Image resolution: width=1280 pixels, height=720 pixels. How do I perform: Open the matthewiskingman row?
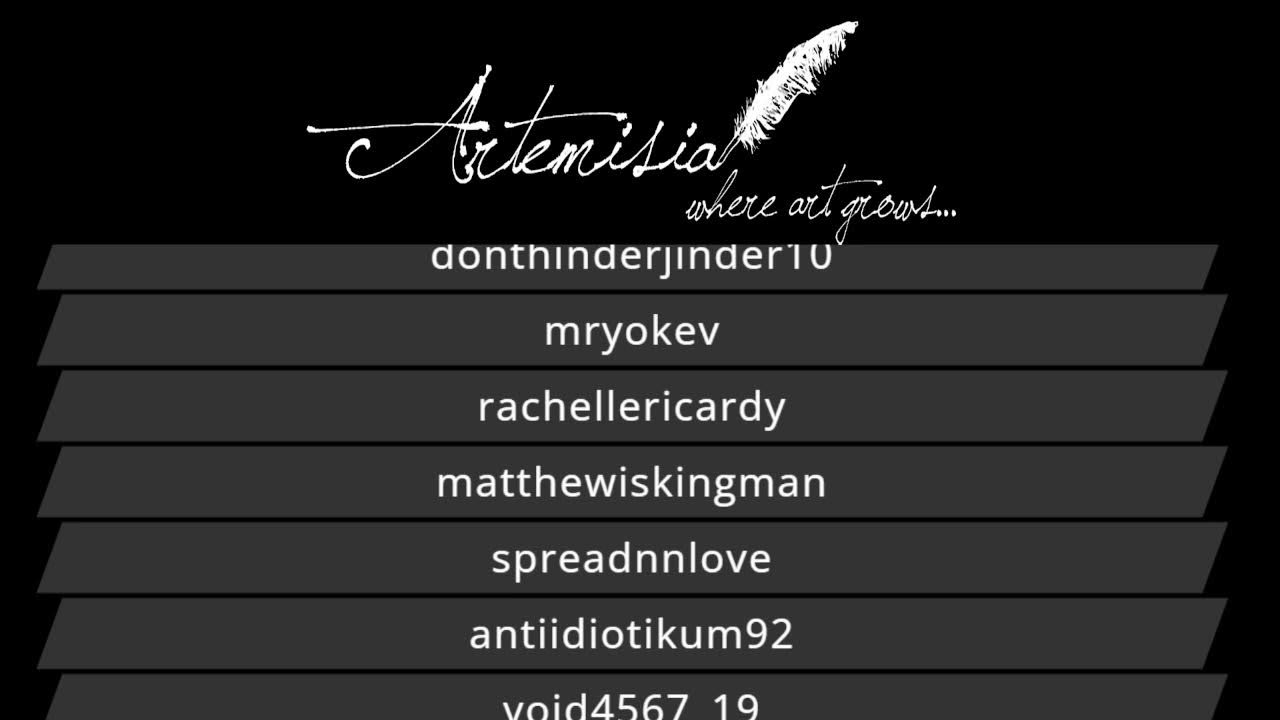coord(632,483)
